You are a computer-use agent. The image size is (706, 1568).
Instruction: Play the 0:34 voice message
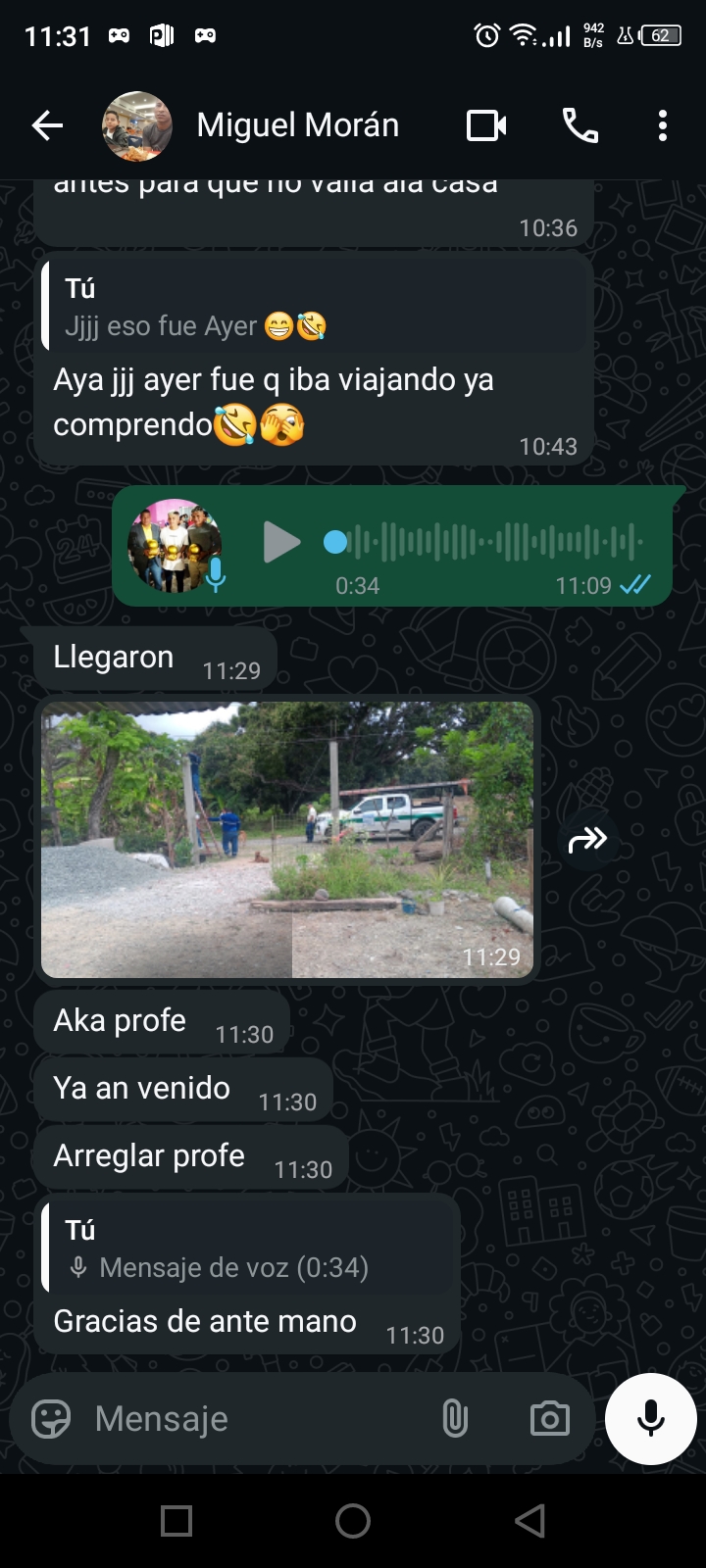(281, 542)
